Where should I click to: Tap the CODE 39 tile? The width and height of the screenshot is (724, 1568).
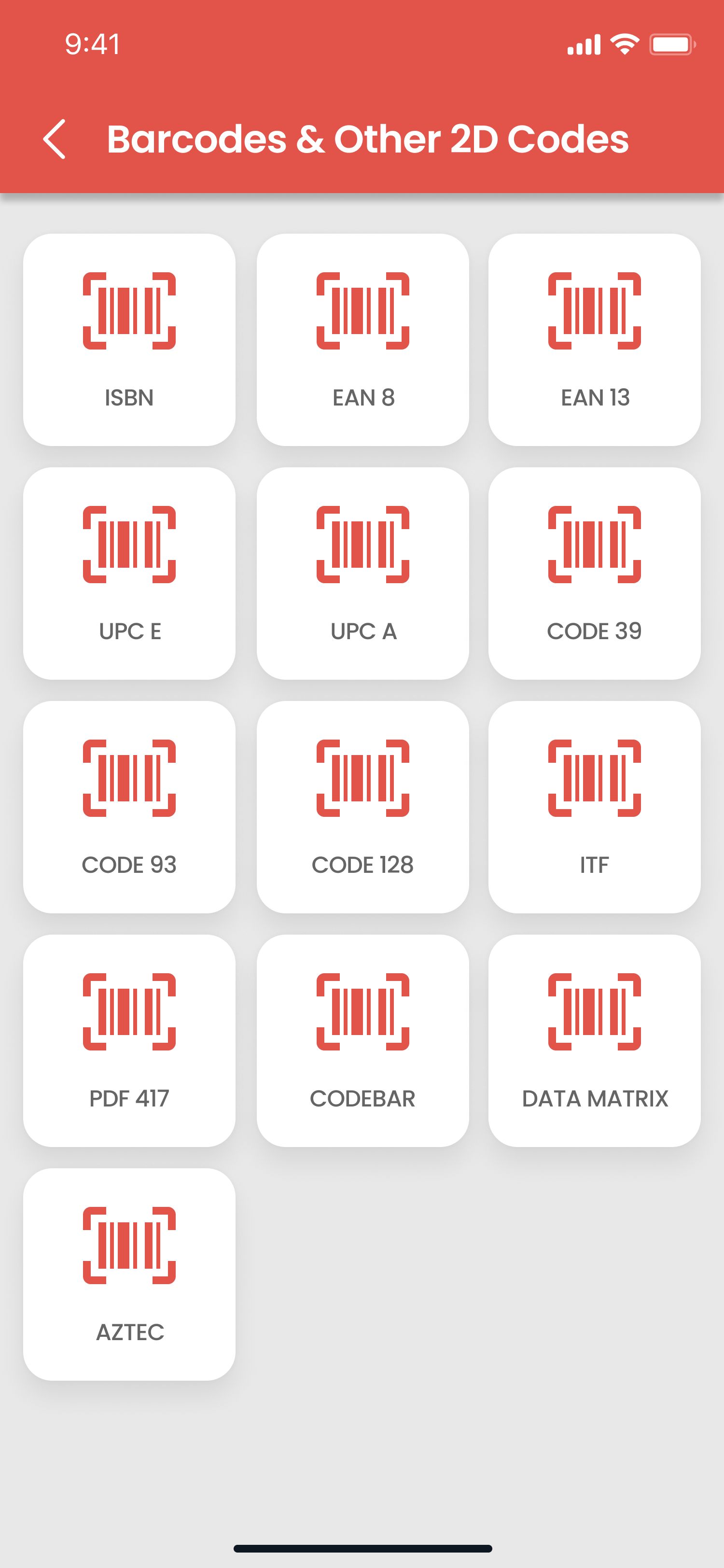click(595, 574)
